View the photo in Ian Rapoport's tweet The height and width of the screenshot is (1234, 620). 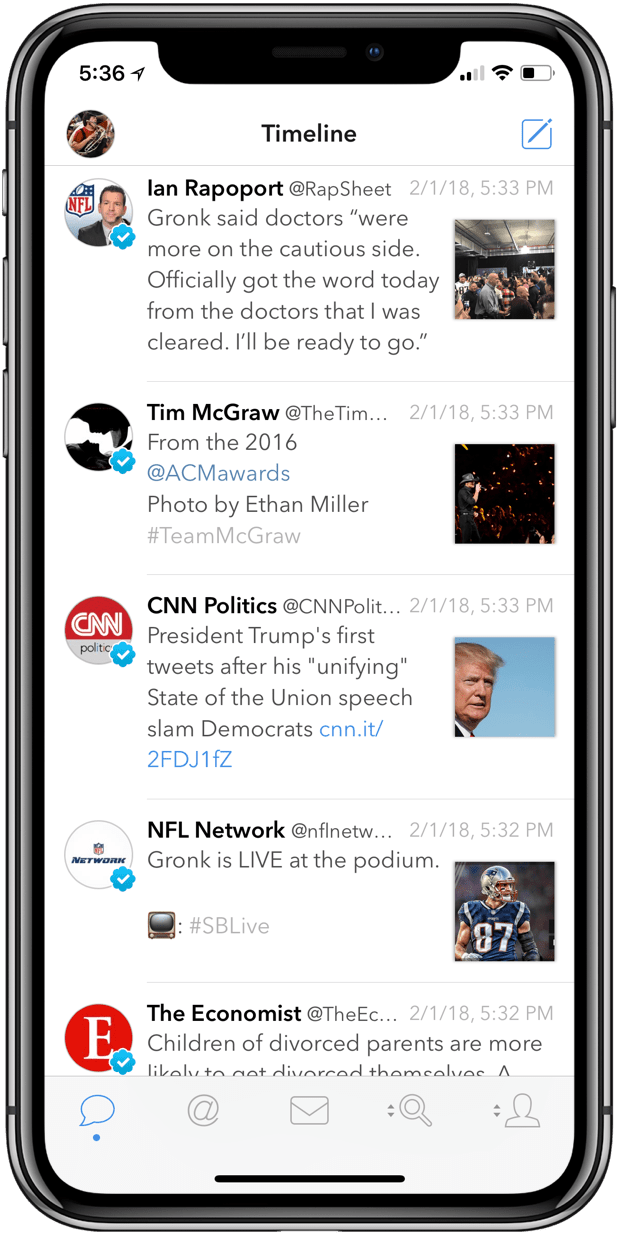504,269
